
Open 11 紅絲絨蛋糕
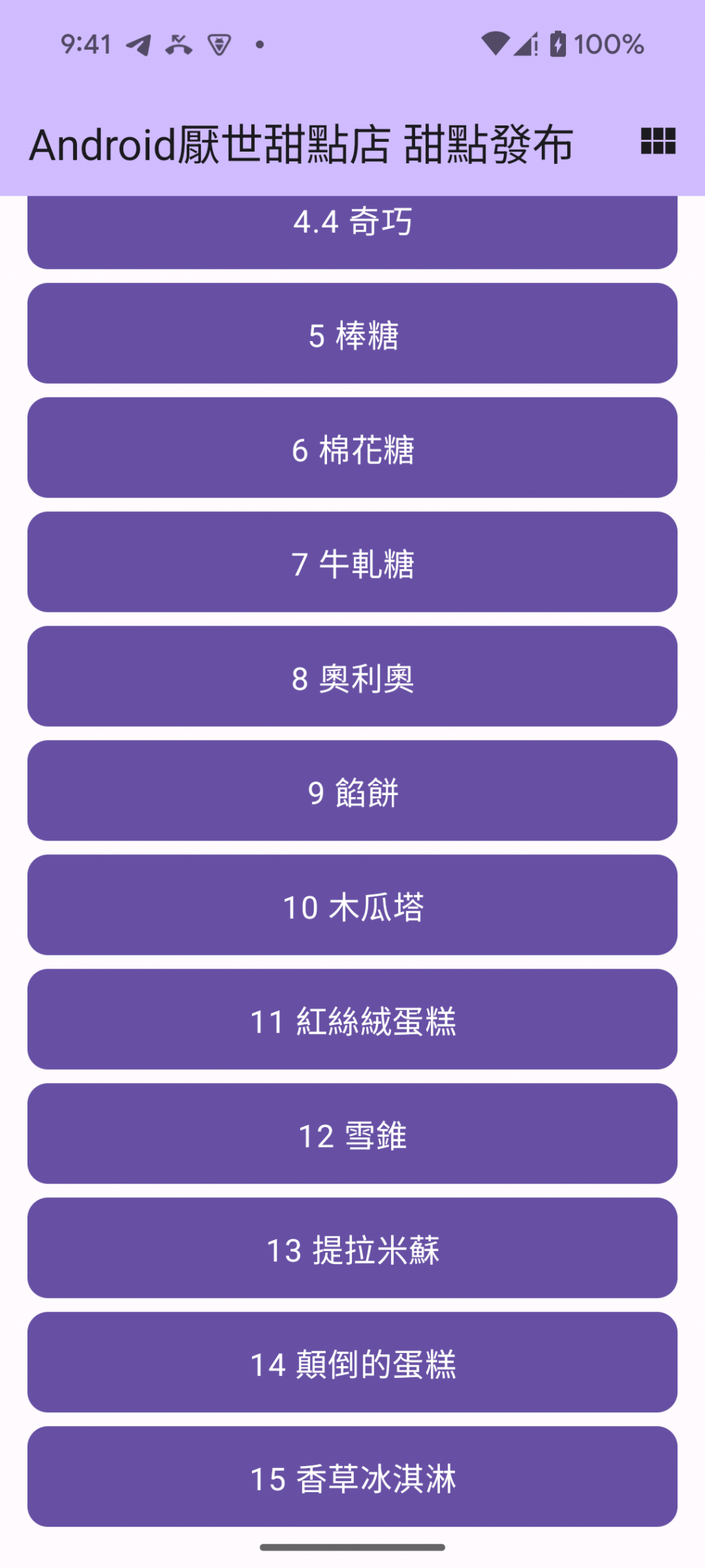coord(352,1020)
